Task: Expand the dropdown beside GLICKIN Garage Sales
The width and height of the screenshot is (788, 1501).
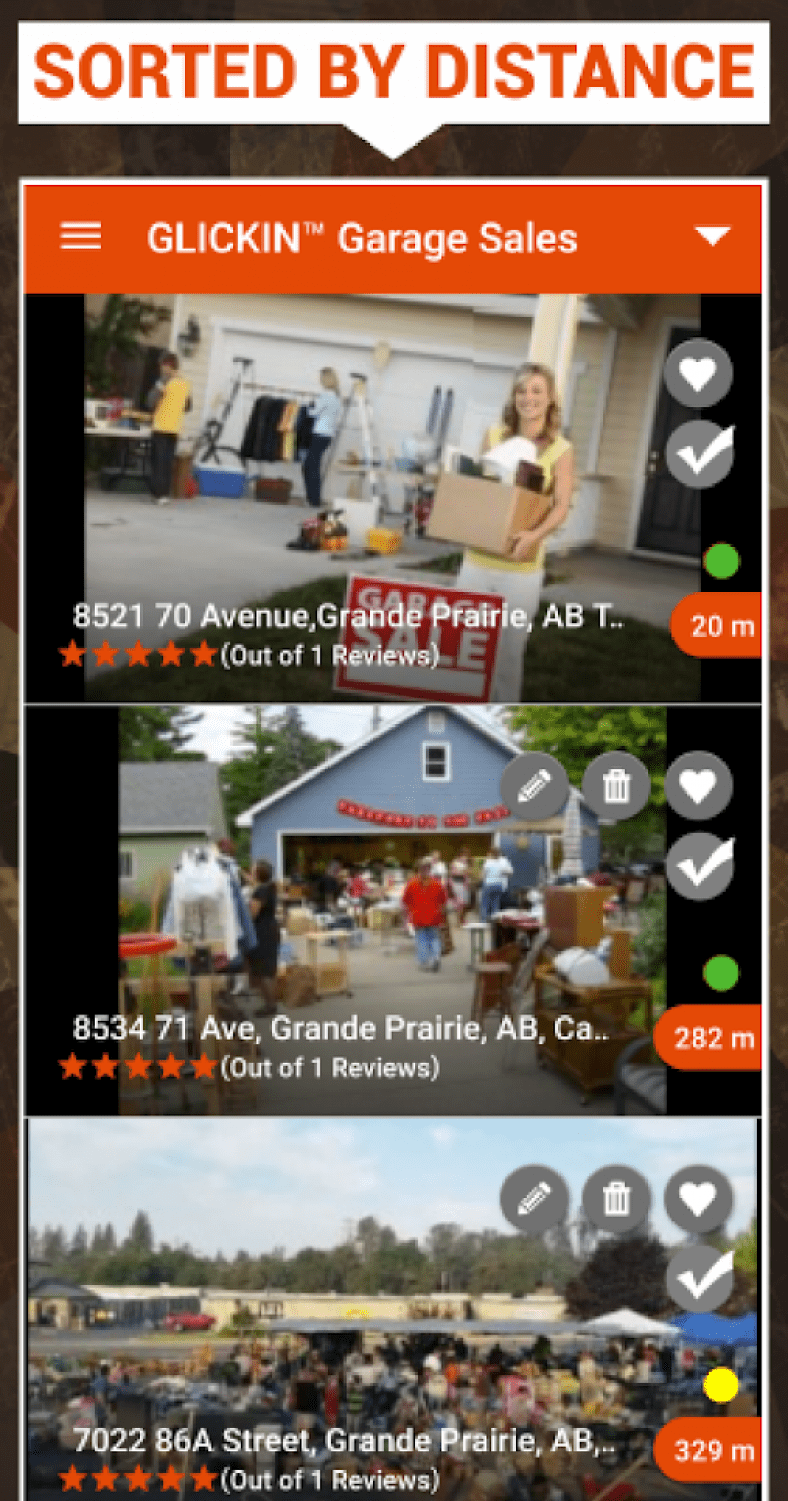Action: 712,237
